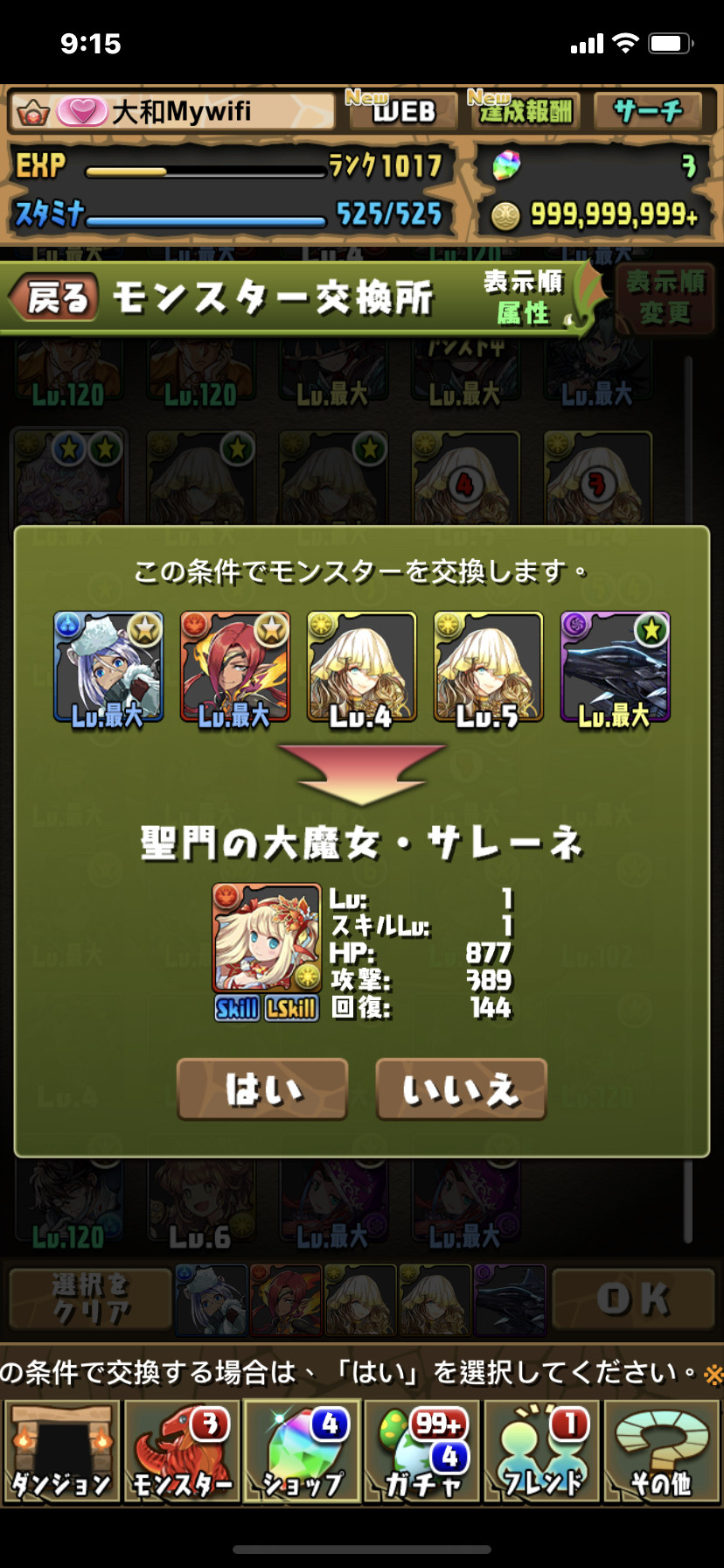The height and width of the screenshot is (1568, 724).
Task: Switch to the ダンジョン tab
Action: click(x=61, y=1451)
